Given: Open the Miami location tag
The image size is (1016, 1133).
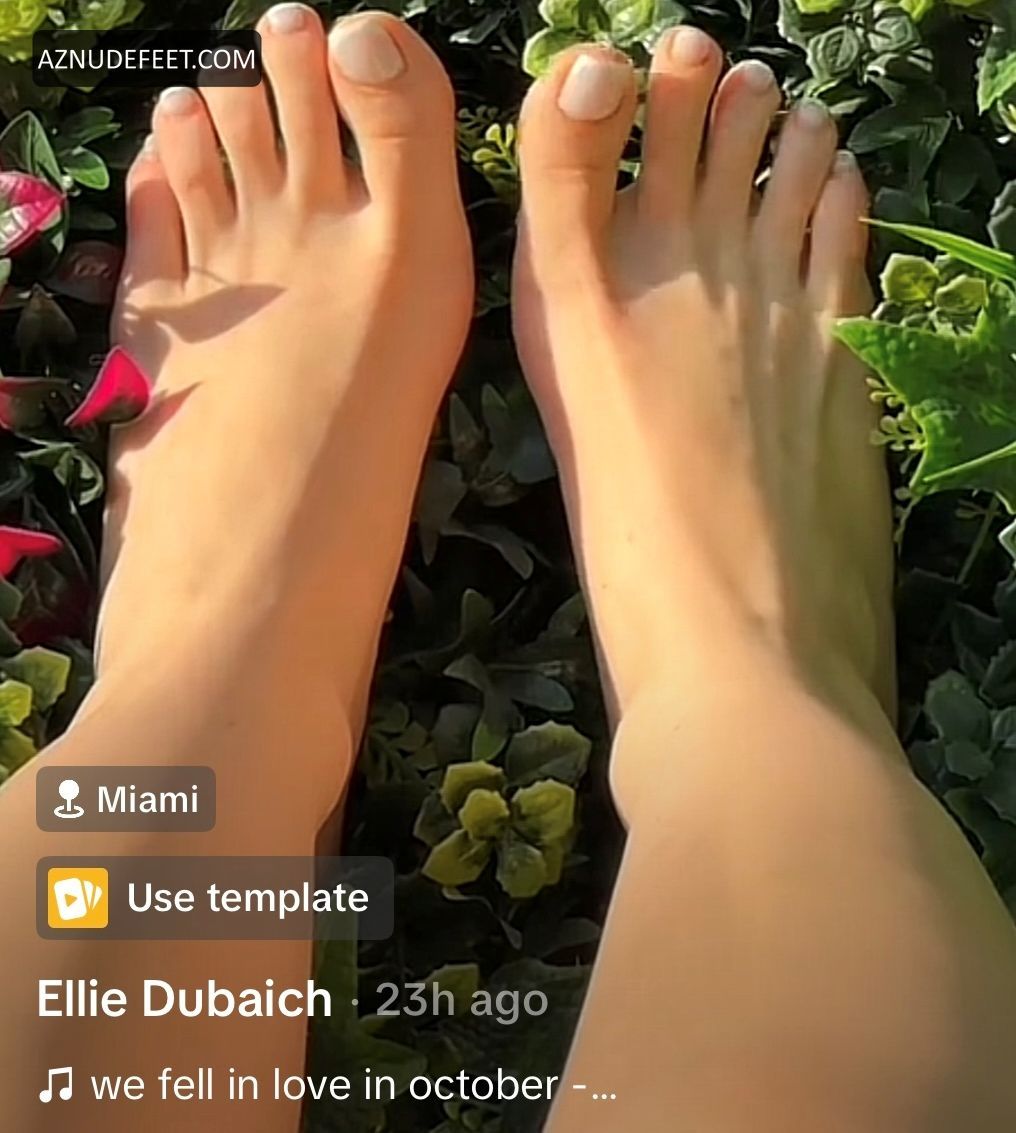Looking at the screenshot, I should tap(126, 799).
